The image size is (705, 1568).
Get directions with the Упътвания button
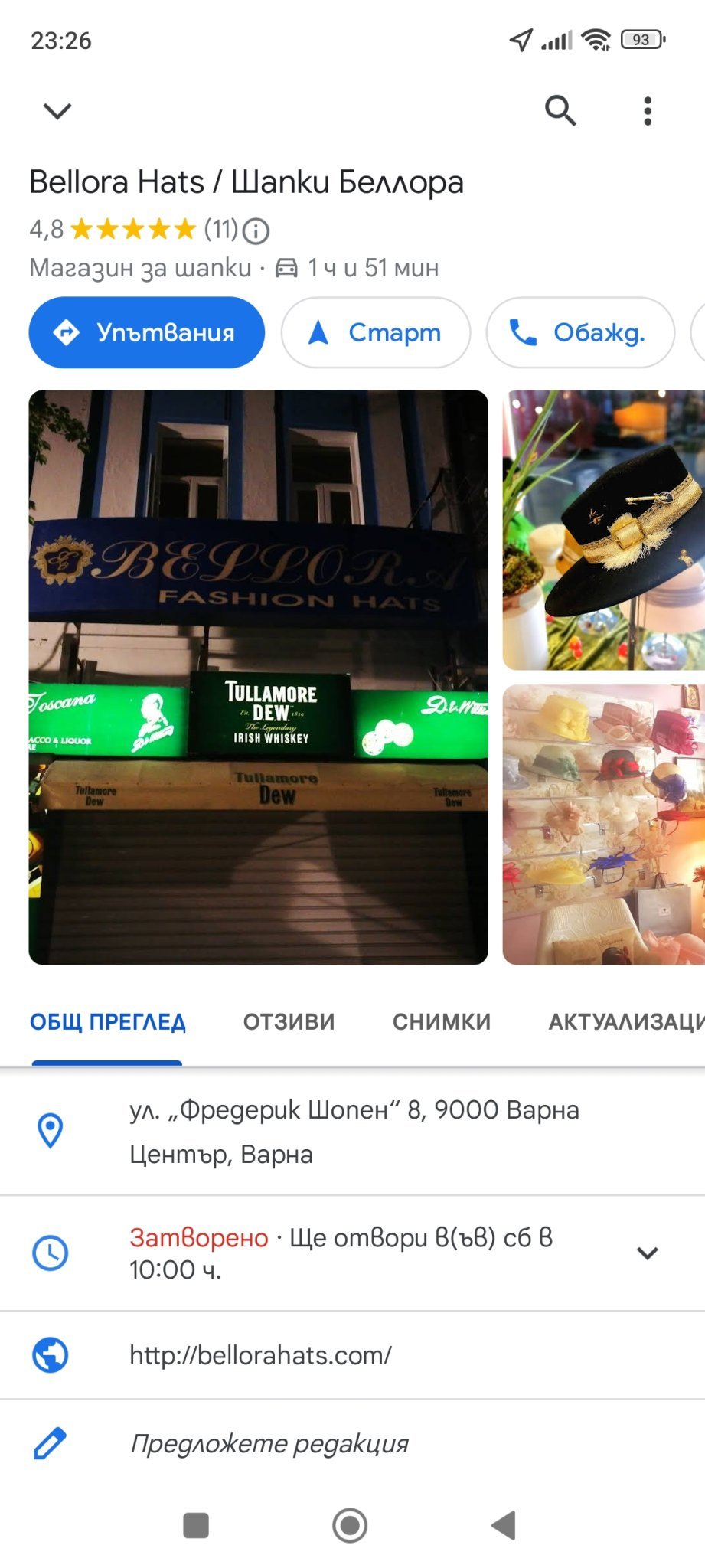coord(147,332)
